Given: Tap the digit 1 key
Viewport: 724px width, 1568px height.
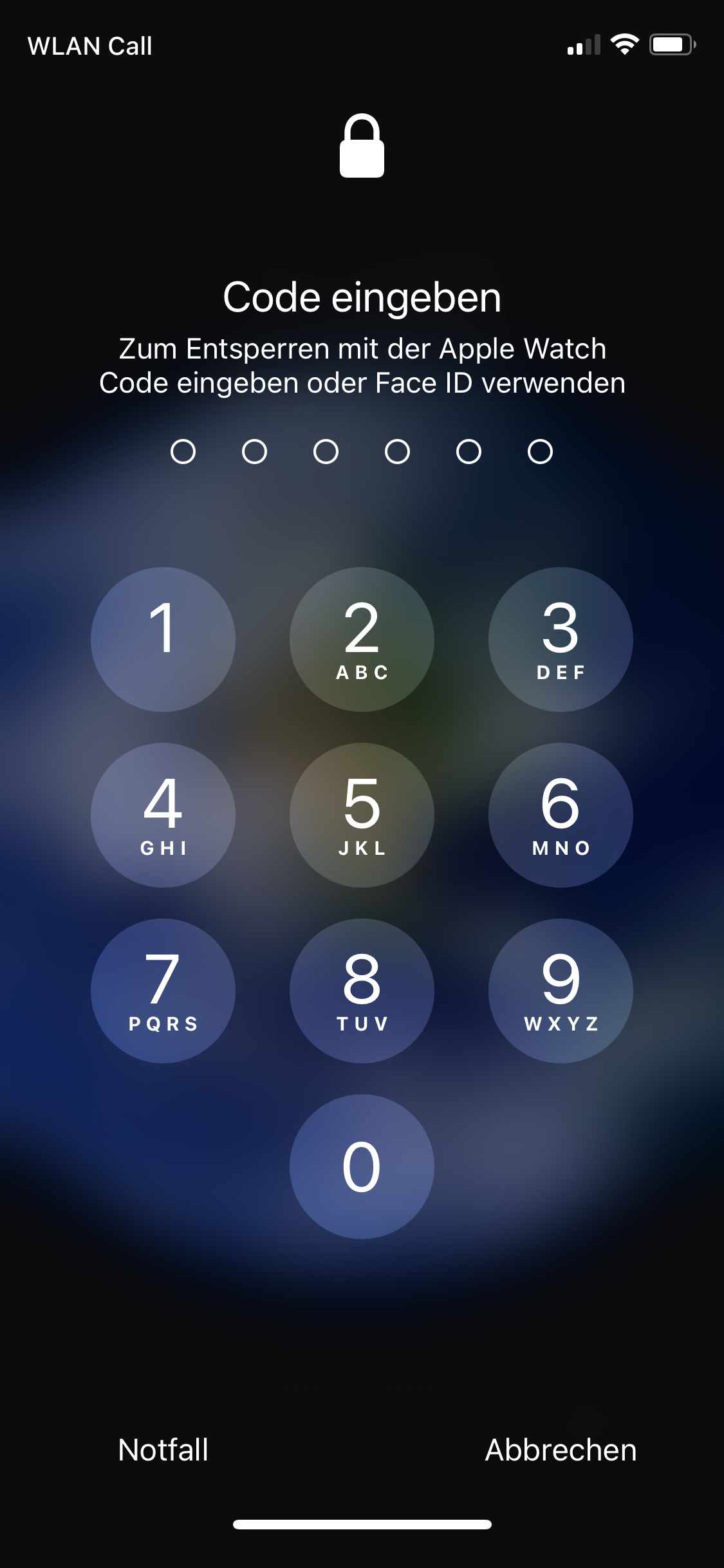Looking at the screenshot, I should pos(163,639).
